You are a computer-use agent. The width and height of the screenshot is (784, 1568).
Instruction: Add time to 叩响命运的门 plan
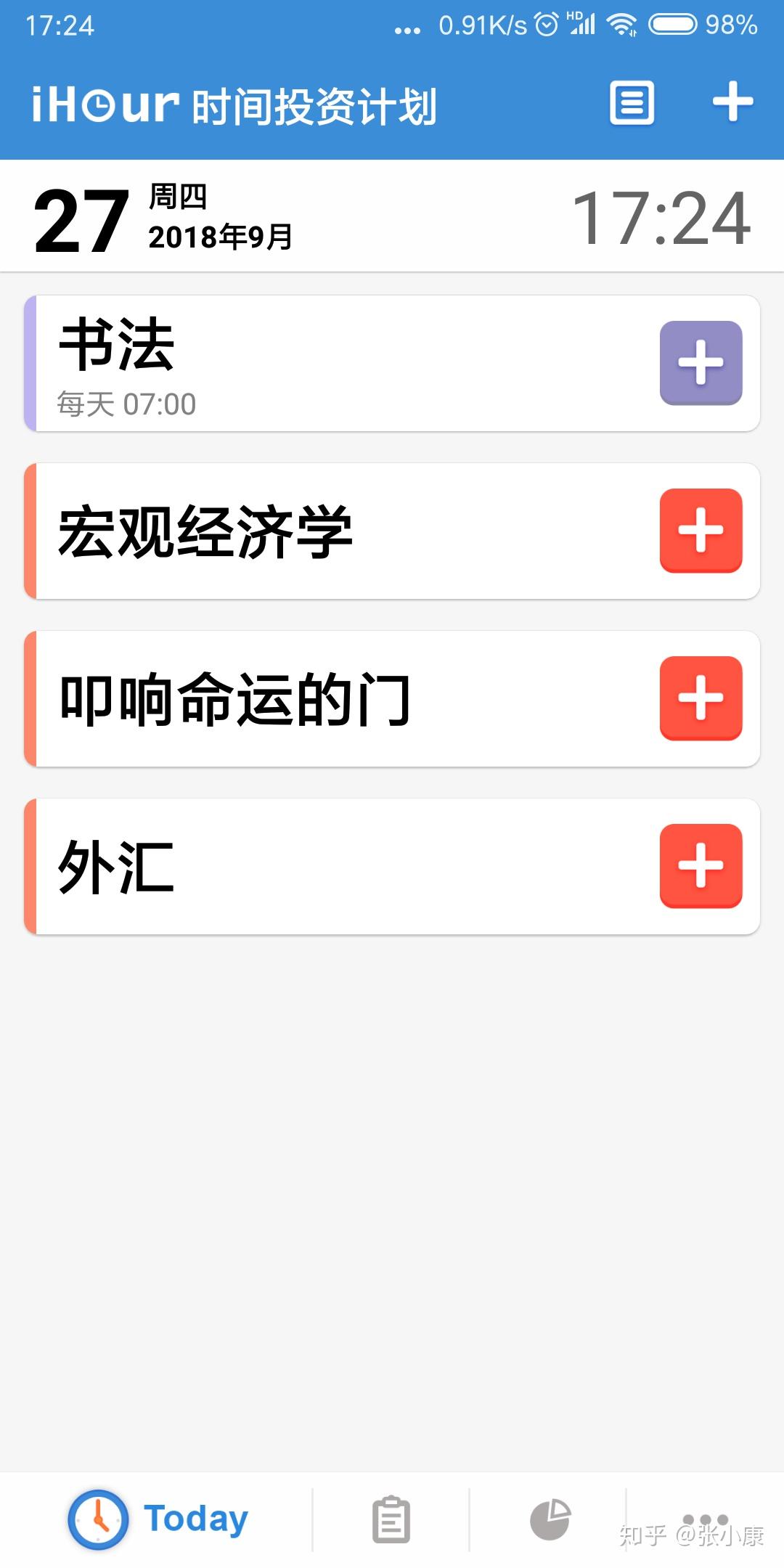(x=701, y=698)
